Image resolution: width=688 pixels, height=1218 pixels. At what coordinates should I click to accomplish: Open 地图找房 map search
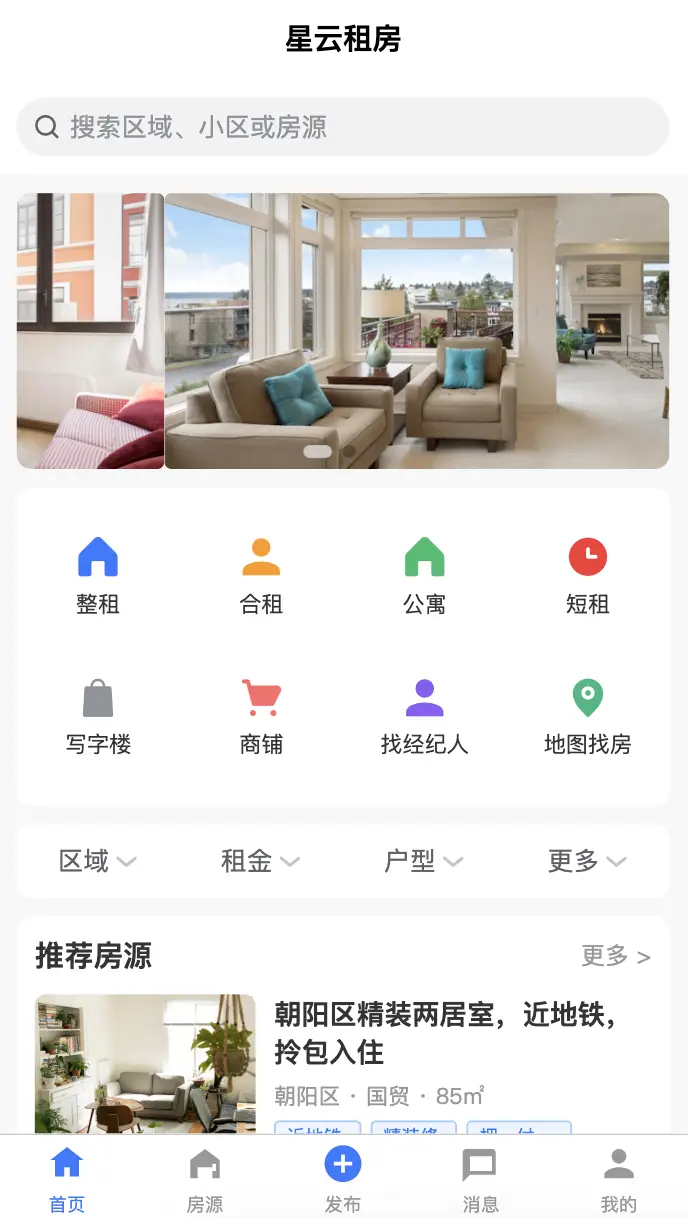[x=587, y=716]
